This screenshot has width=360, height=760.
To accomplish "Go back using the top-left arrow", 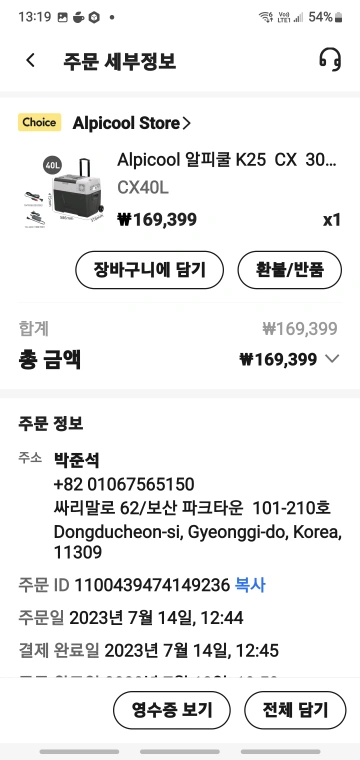I will pyautogui.click(x=31, y=61).
